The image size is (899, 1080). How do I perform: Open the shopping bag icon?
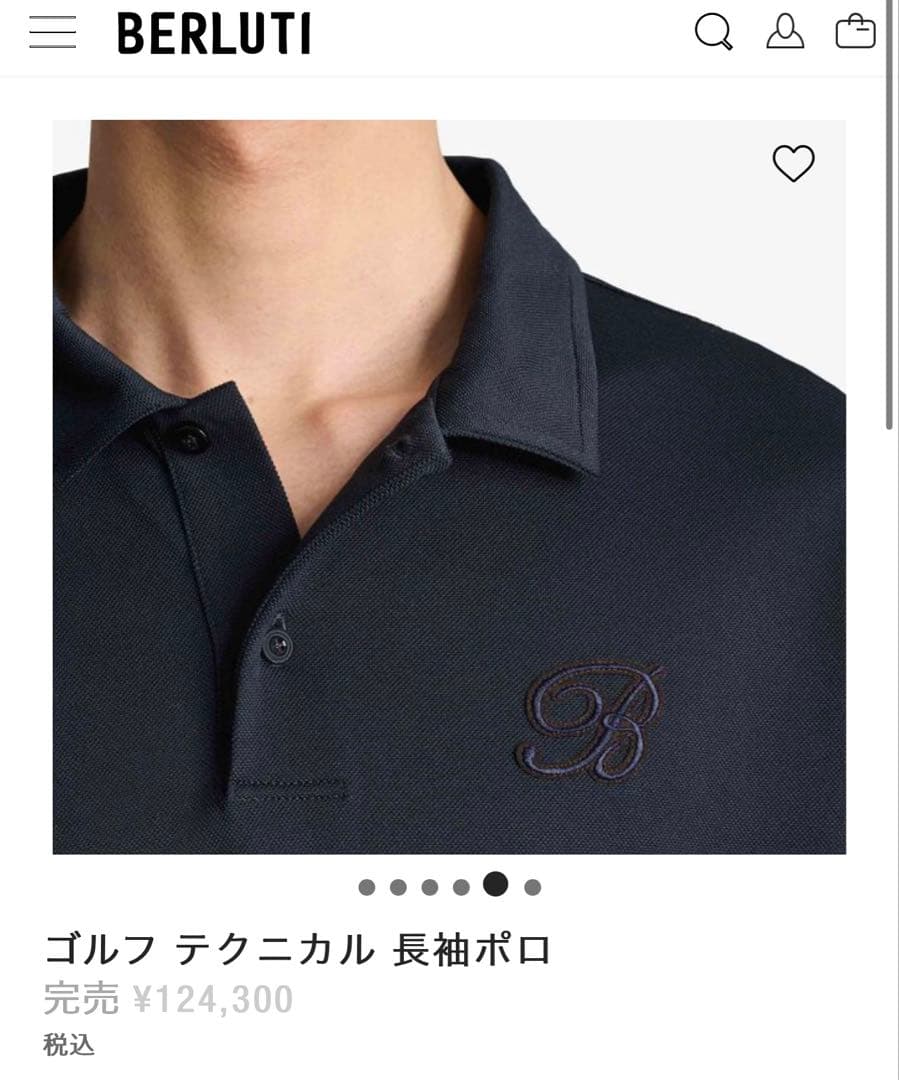click(855, 33)
